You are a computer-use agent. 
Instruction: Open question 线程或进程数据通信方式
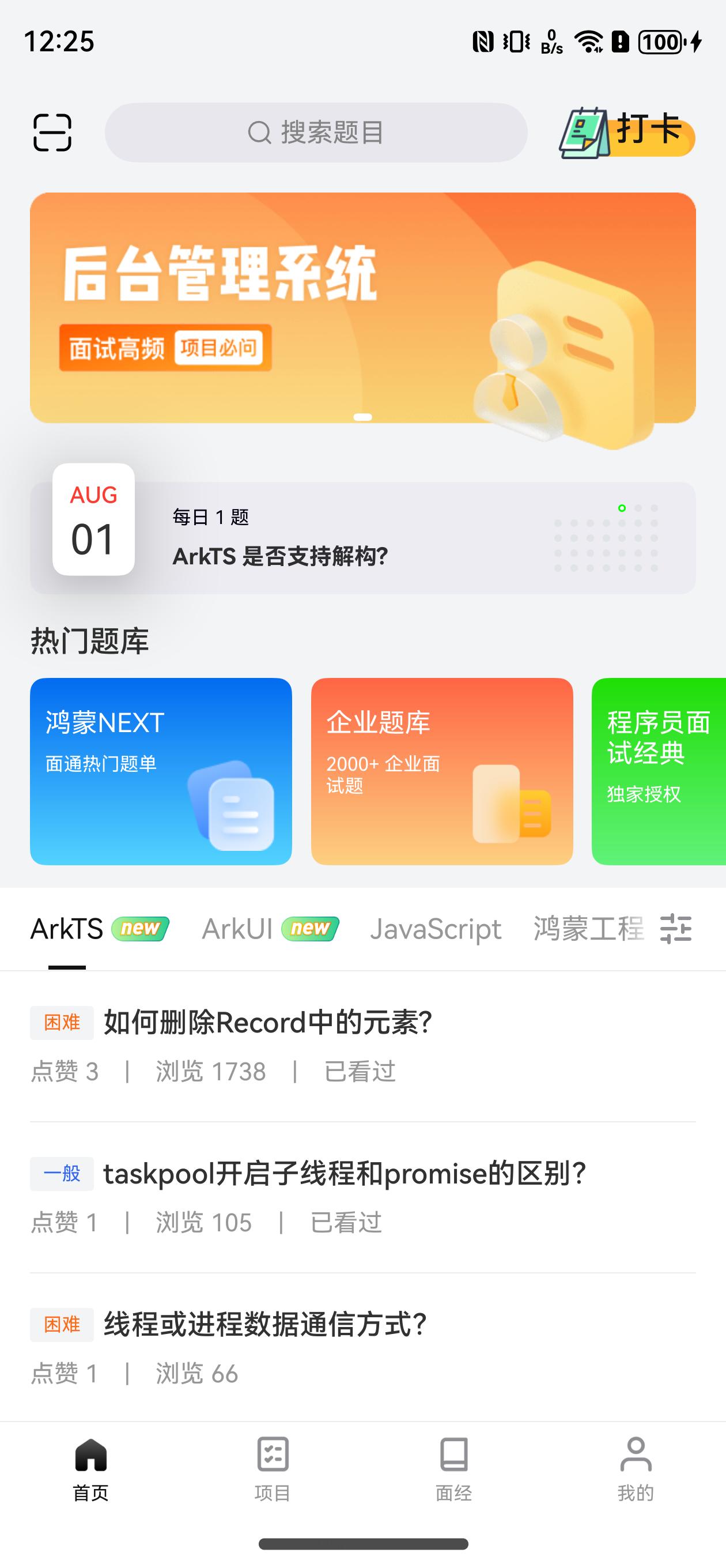(x=362, y=1347)
